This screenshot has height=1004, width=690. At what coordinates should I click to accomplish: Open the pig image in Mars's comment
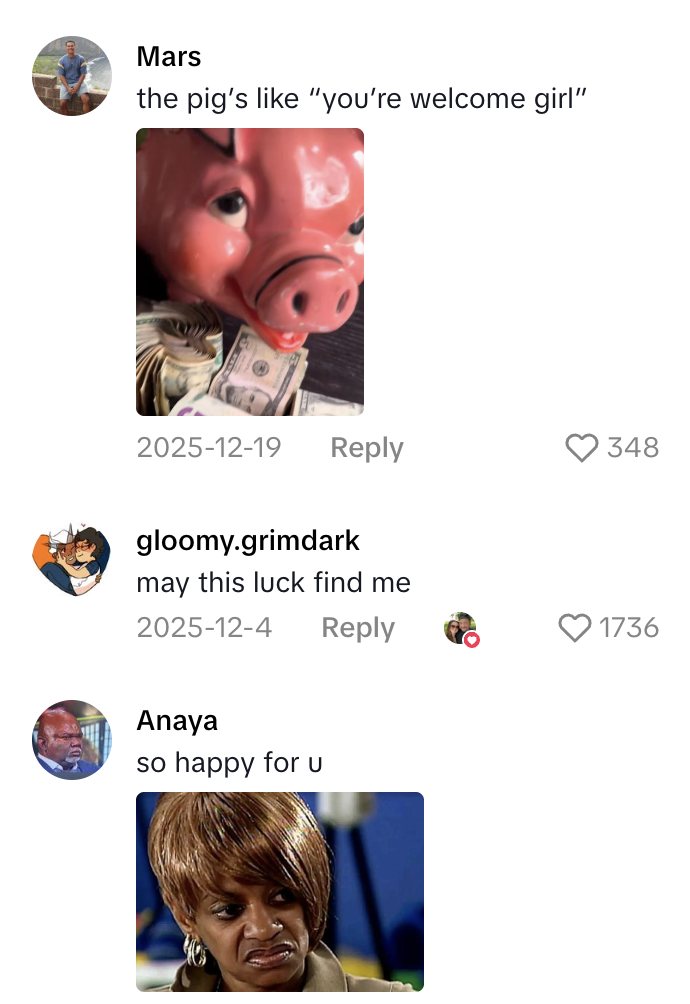click(250, 271)
